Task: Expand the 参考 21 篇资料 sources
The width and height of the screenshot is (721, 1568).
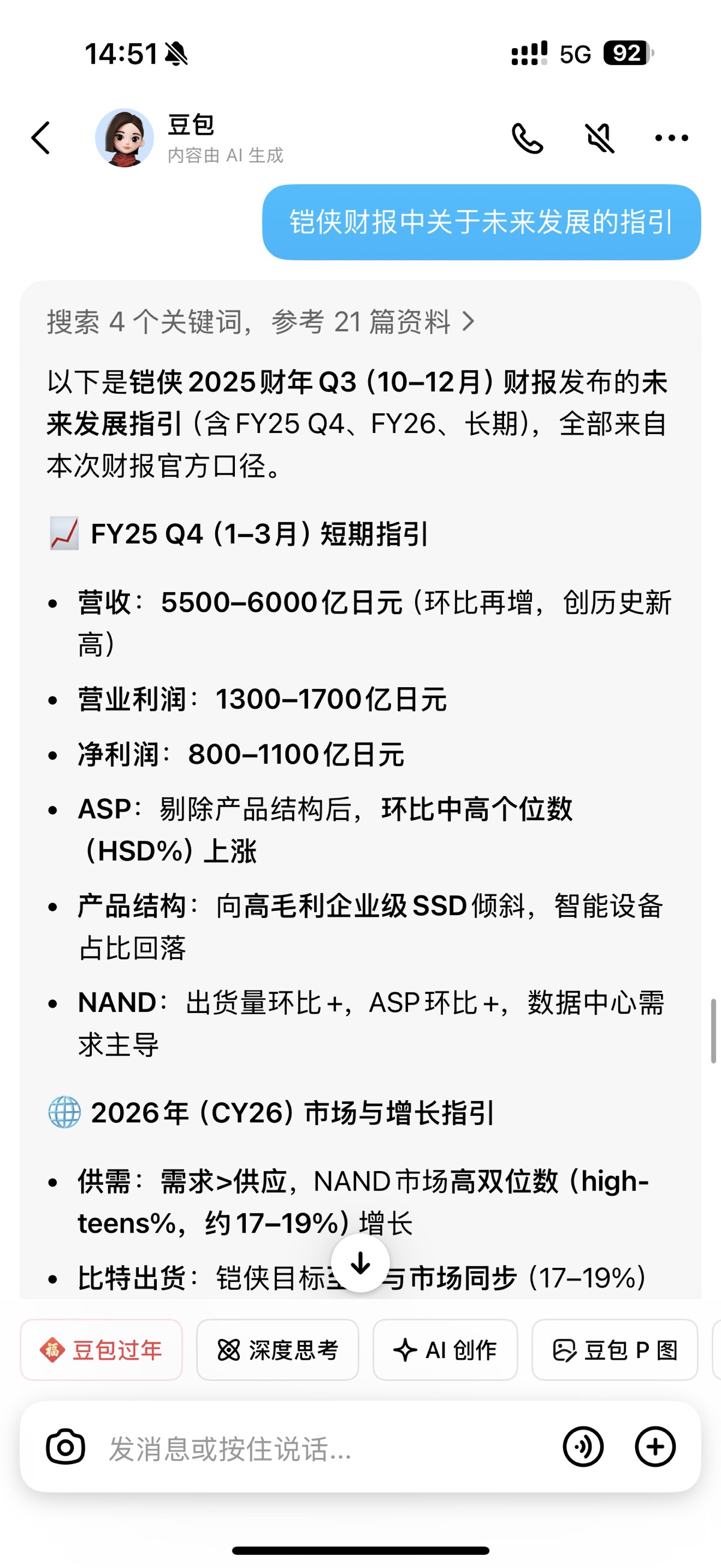Action: [260, 322]
